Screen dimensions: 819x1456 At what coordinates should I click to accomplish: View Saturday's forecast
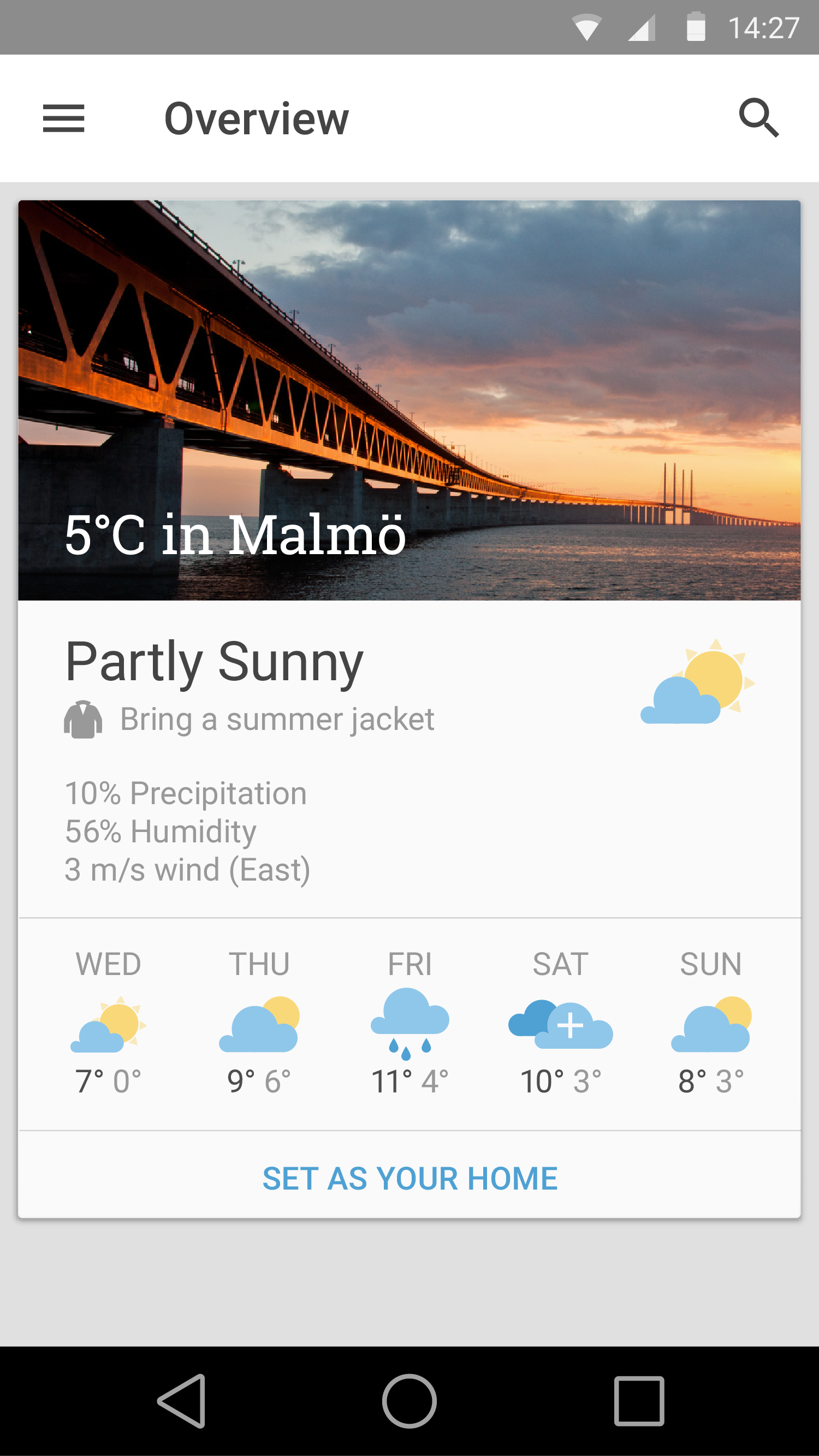[560, 1023]
